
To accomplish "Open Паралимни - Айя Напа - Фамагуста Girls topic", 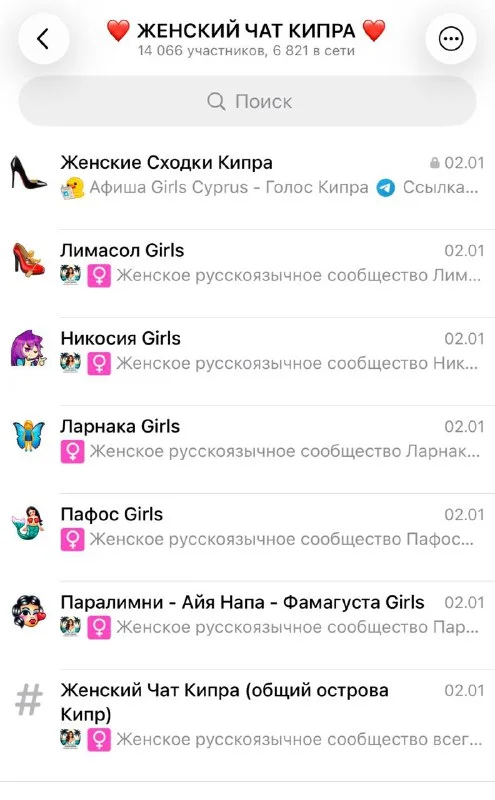I will pos(248,615).
